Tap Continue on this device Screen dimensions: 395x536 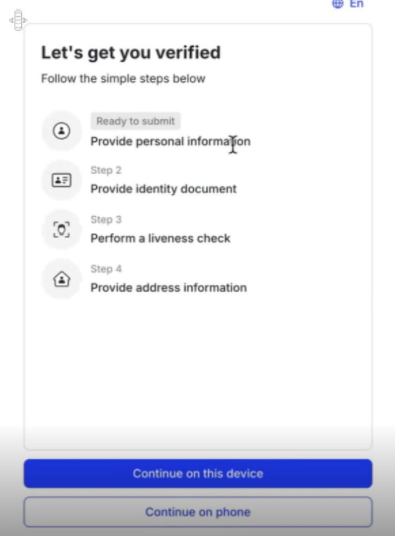198,473
